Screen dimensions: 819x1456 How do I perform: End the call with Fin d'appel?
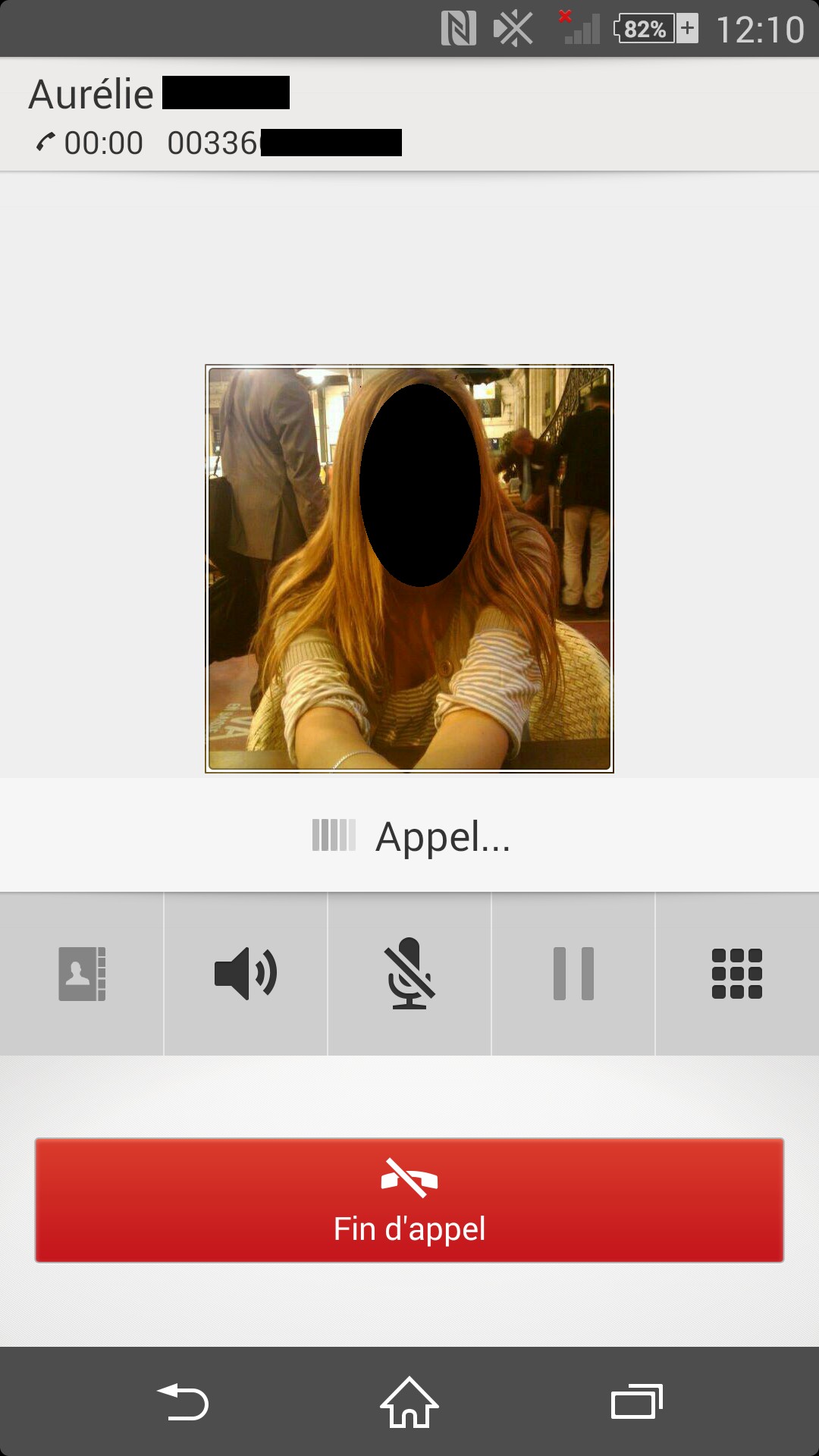[x=409, y=1200]
